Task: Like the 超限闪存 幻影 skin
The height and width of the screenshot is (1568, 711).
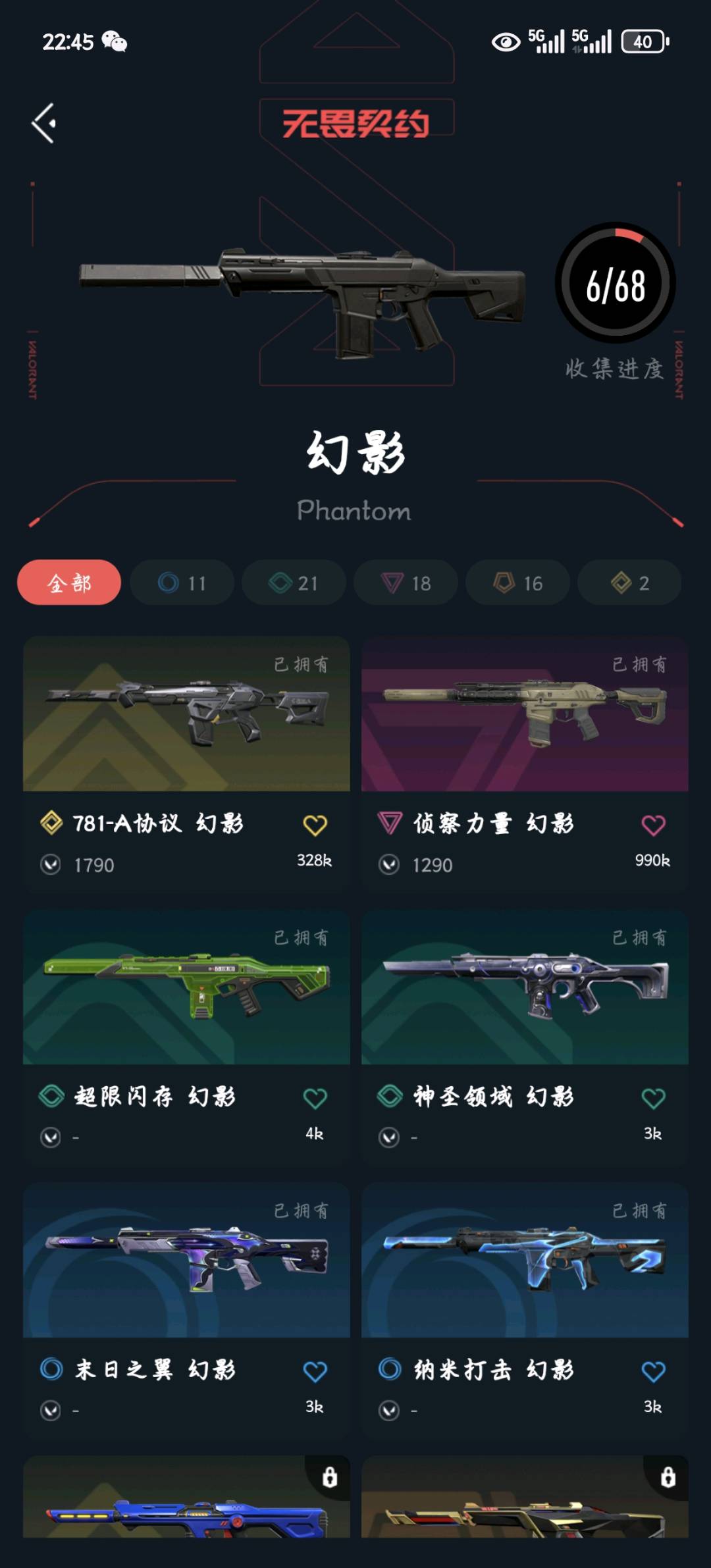Action: [x=315, y=1098]
